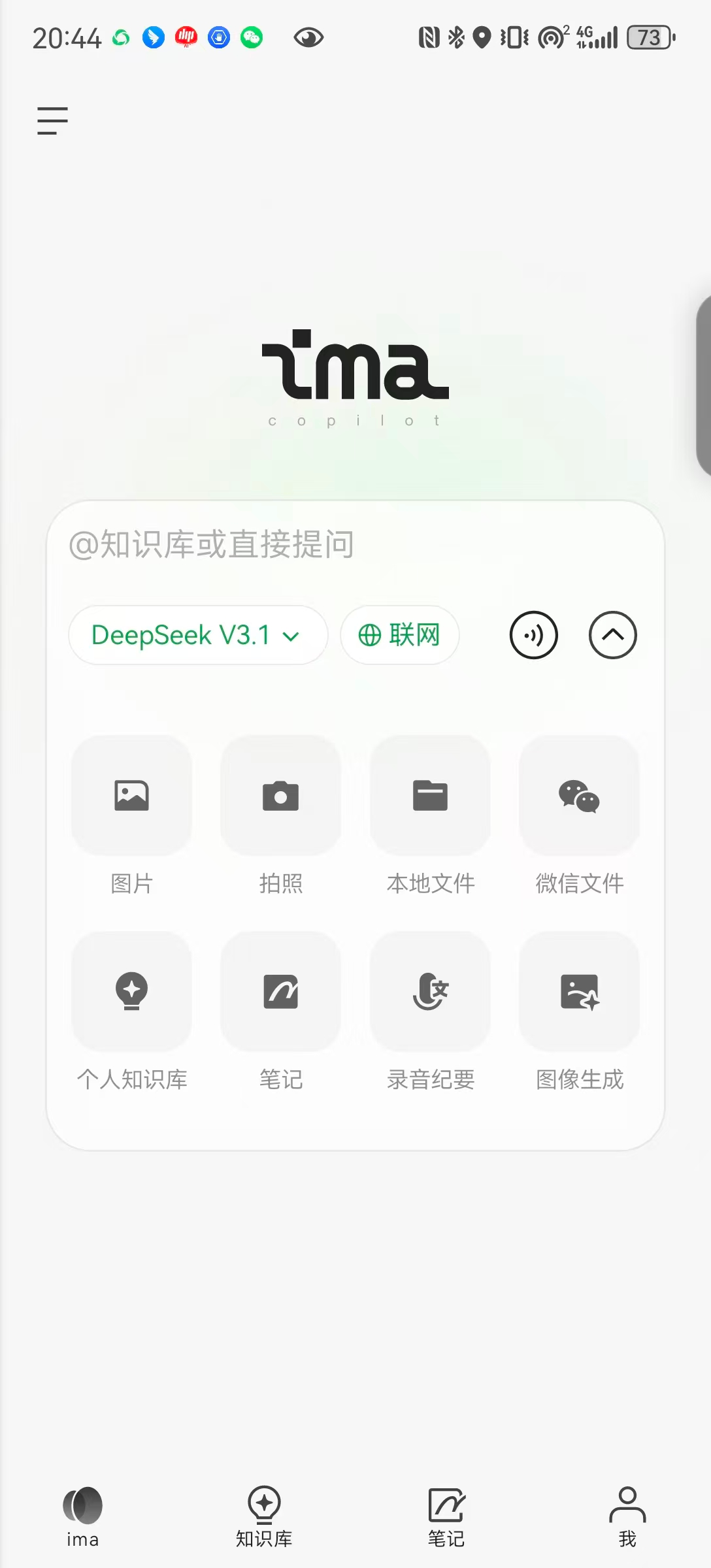Open 图像生成 image generation
Screen dimensions: 711x1568
tap(579, 992)
